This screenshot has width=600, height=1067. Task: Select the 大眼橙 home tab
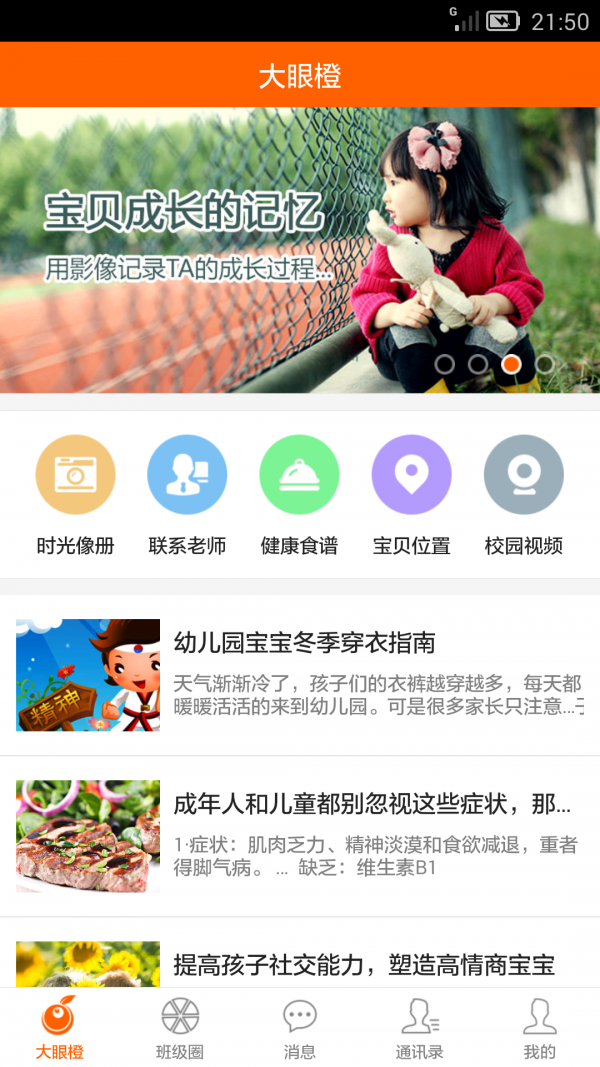pos(60,1028)
